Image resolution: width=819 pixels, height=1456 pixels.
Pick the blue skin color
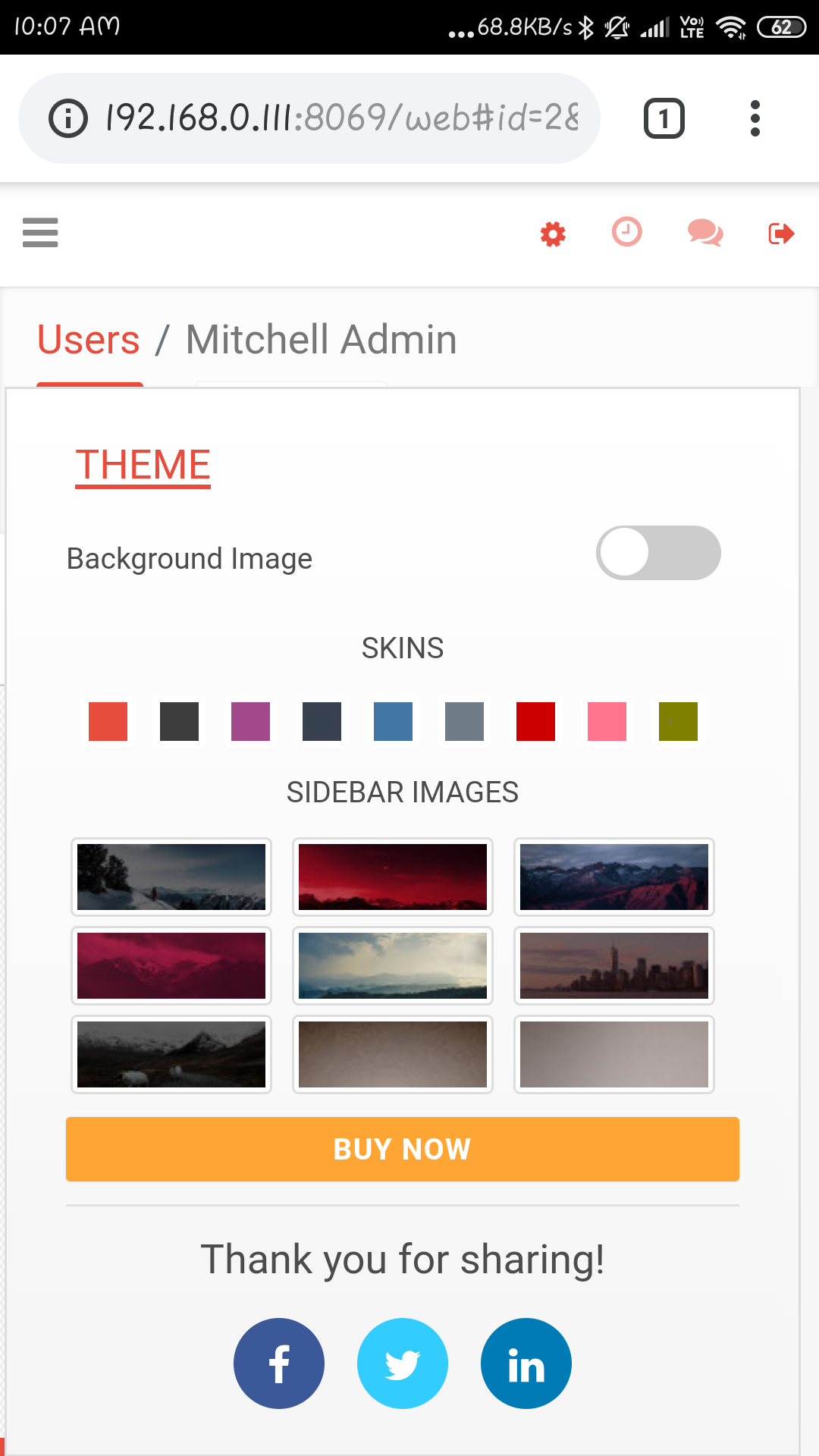[x=393, y=721]
